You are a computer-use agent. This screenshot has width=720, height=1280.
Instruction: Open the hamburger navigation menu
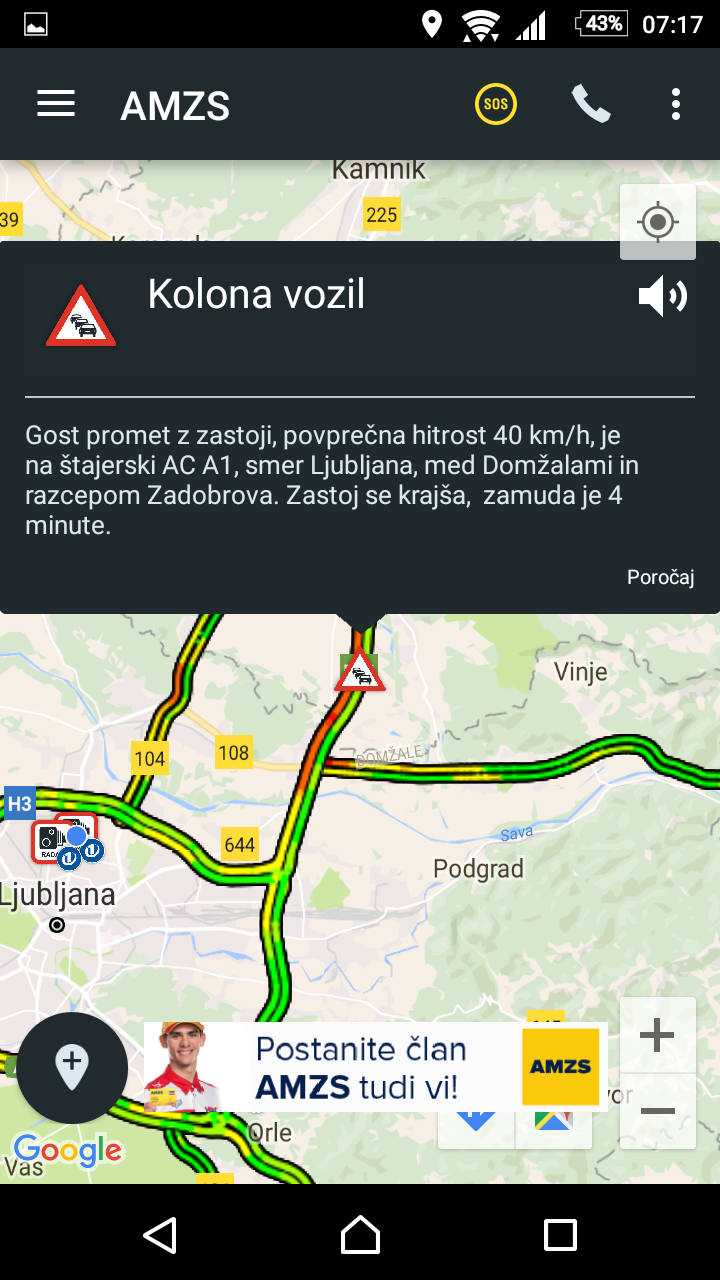(x=56, y=104)
